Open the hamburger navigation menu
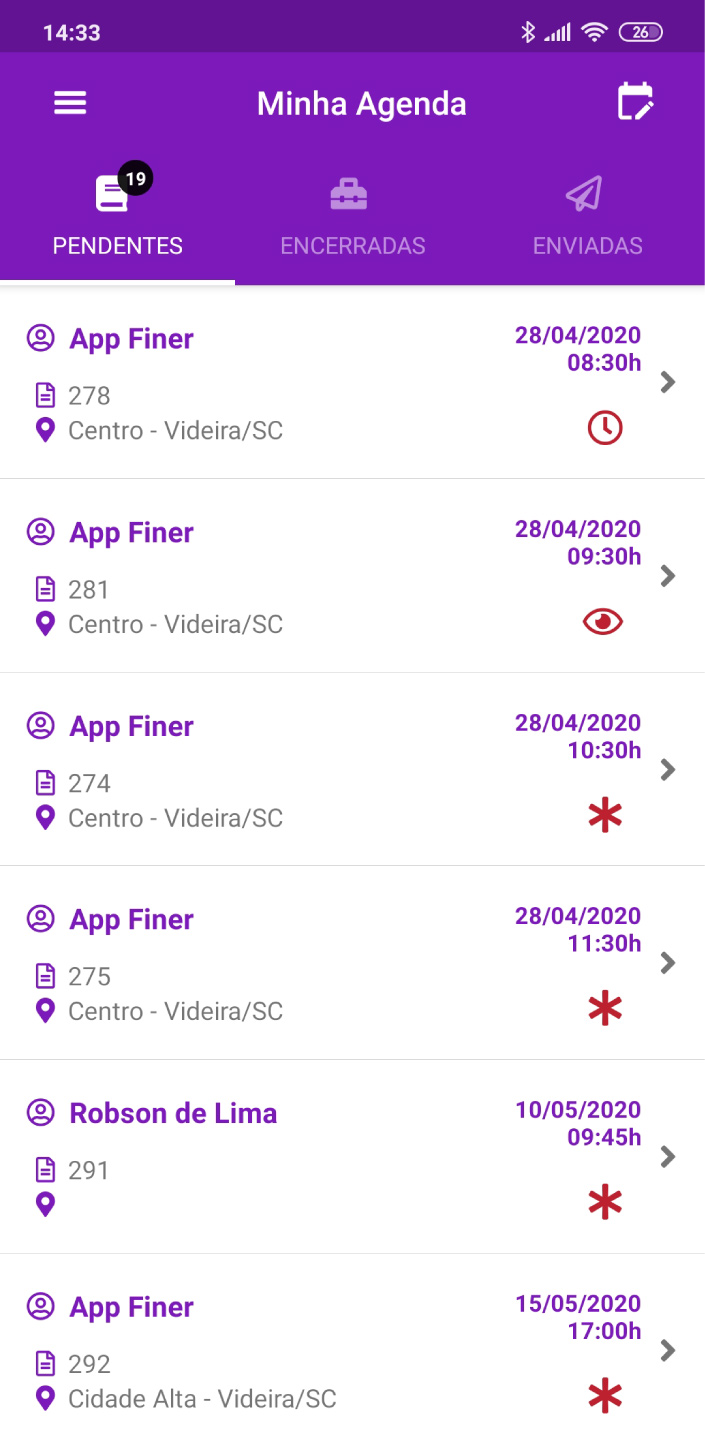 coord(70,103)
